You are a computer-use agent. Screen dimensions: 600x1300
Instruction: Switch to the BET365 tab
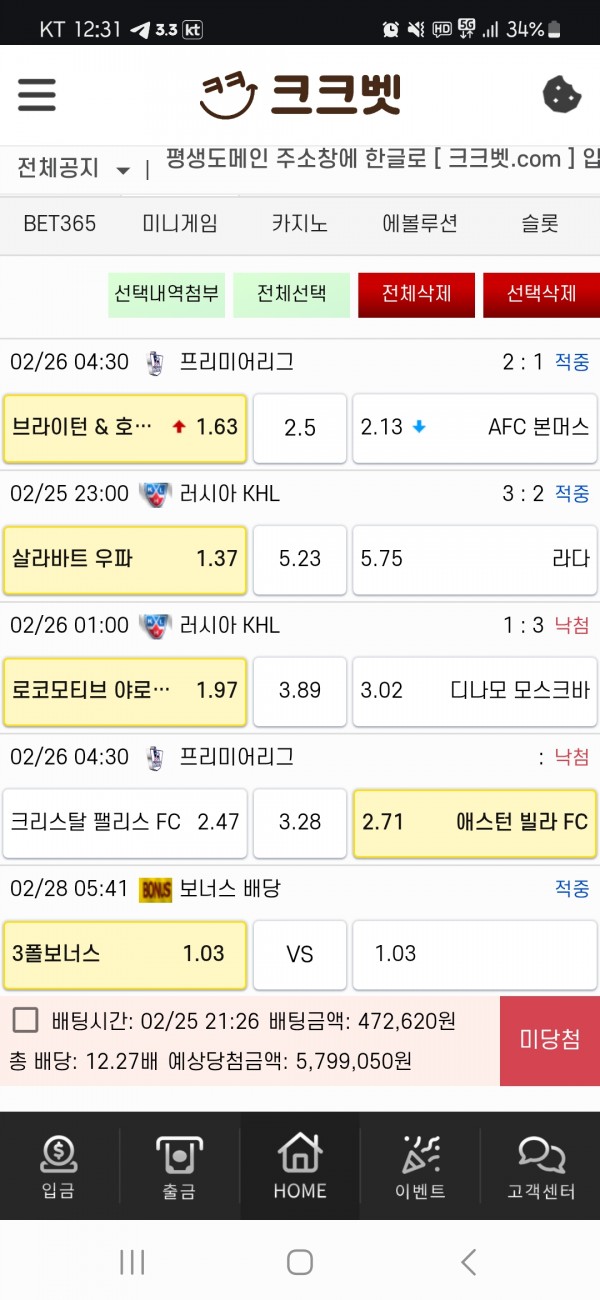tap(60, 224)
